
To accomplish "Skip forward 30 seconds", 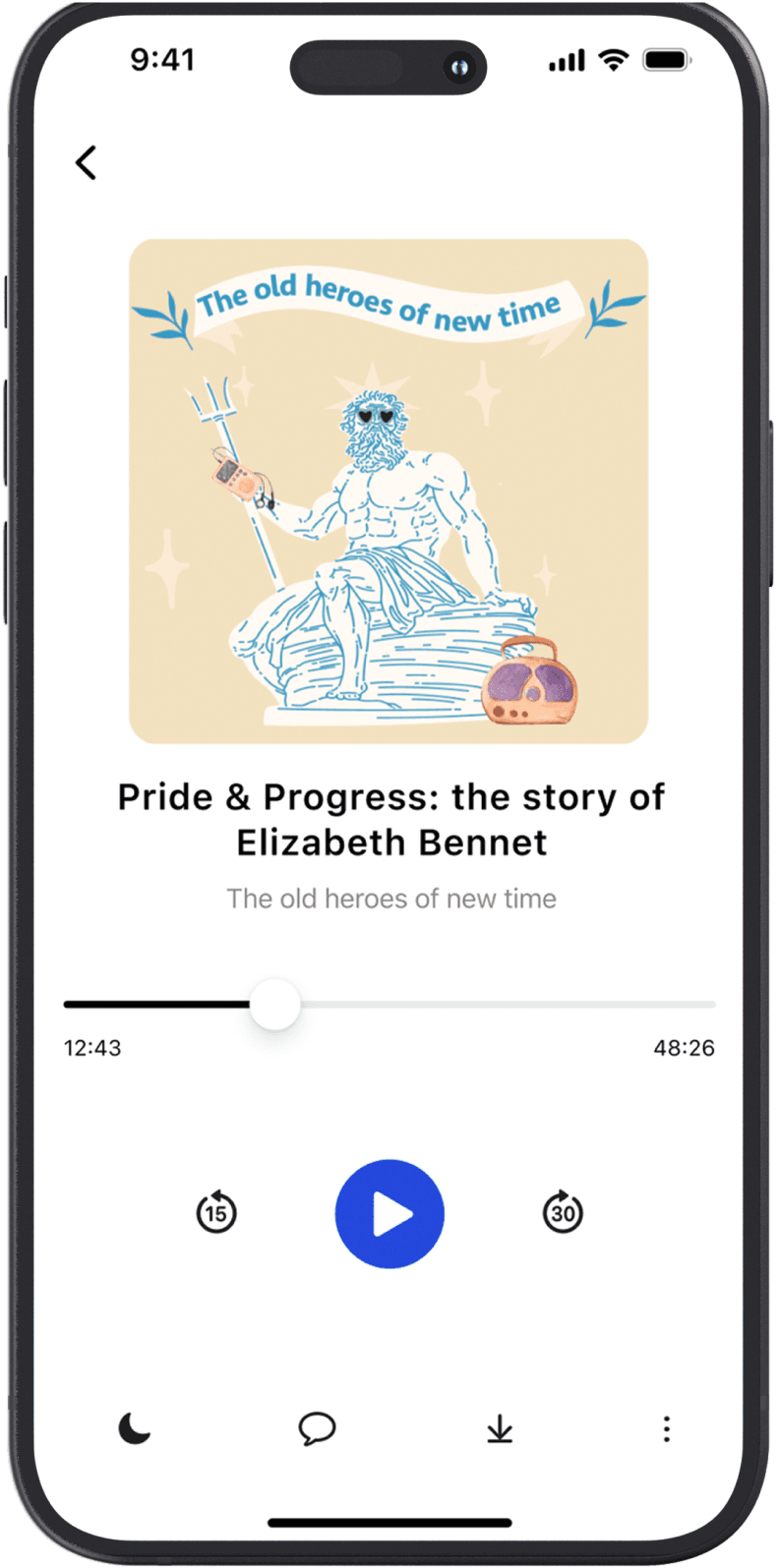I will [x=563, y=1212].
